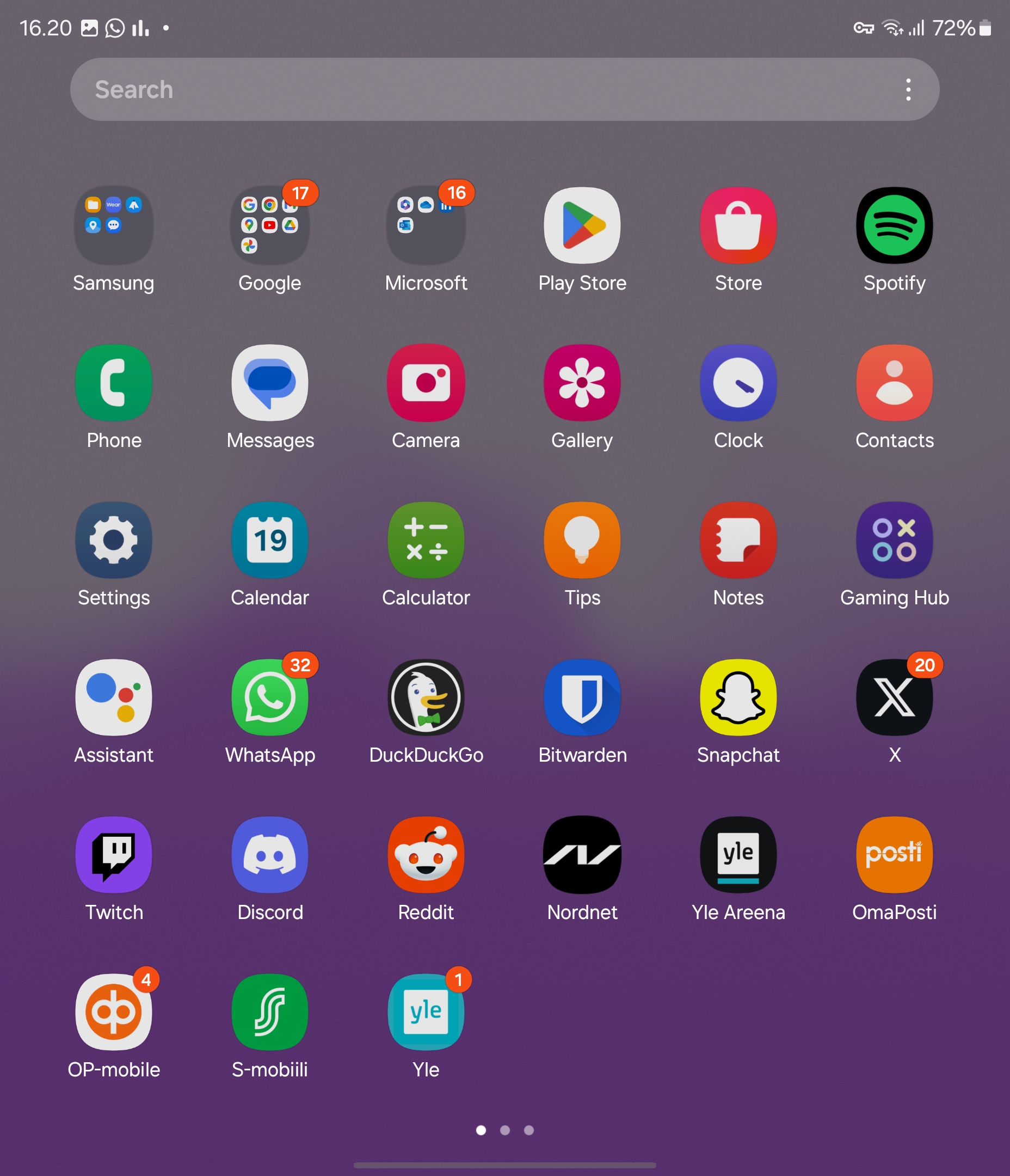Open WhatsApp with 32 unread notifications
The image size is (1010, 1176).
coord(269,697)
